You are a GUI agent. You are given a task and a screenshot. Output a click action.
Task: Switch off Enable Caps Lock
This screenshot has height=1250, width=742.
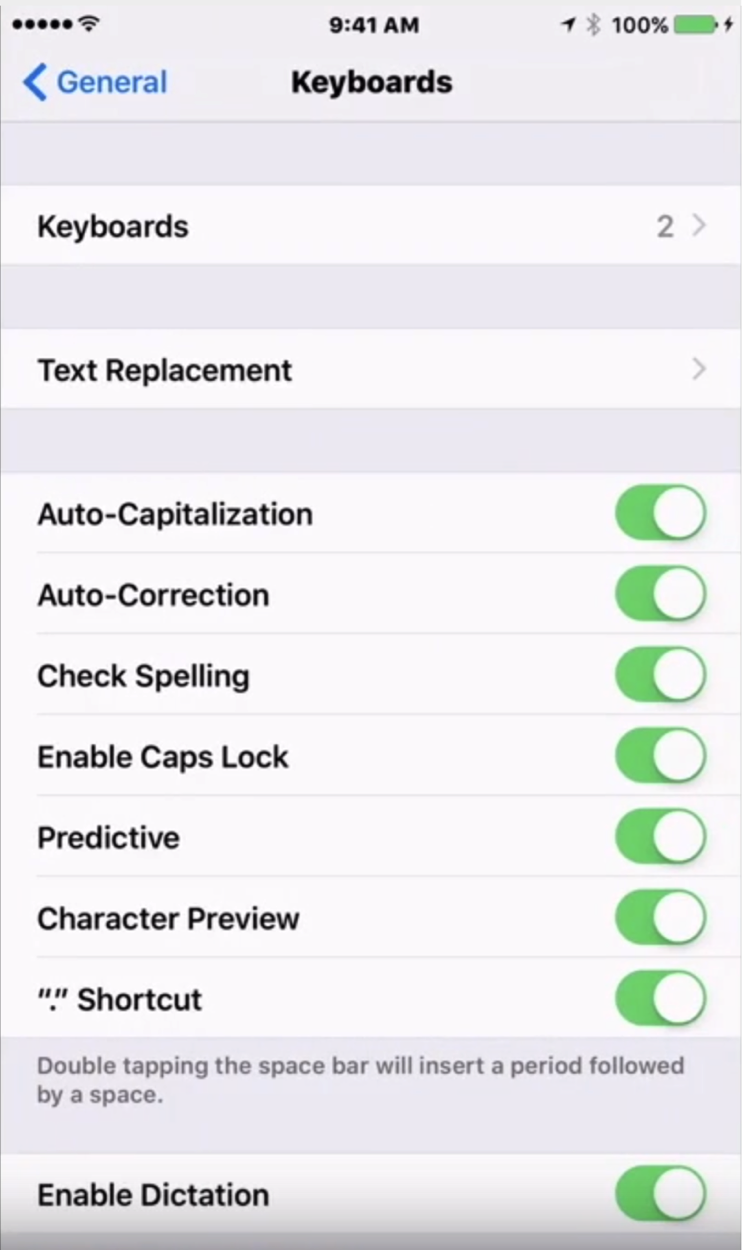660,756
